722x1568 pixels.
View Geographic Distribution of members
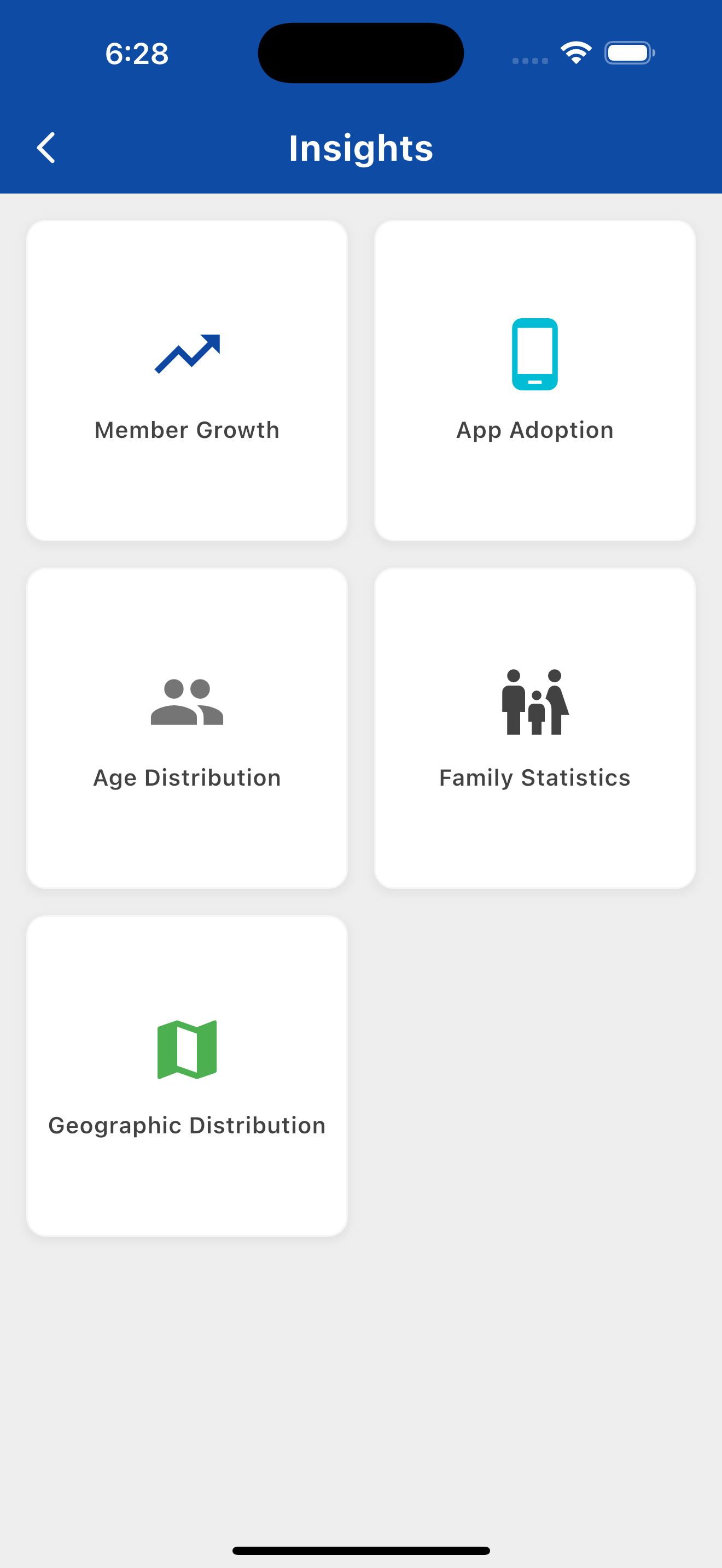point(187,1076)
